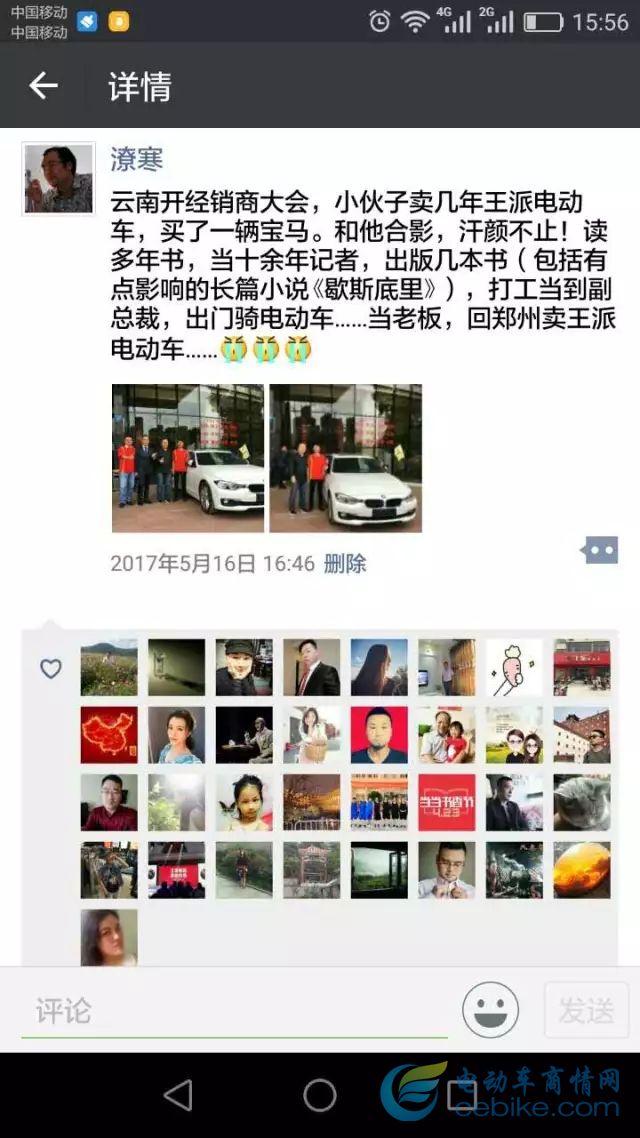Tap the 发送 send button
The image size is (640, 1138).
tap(586, 1011)
